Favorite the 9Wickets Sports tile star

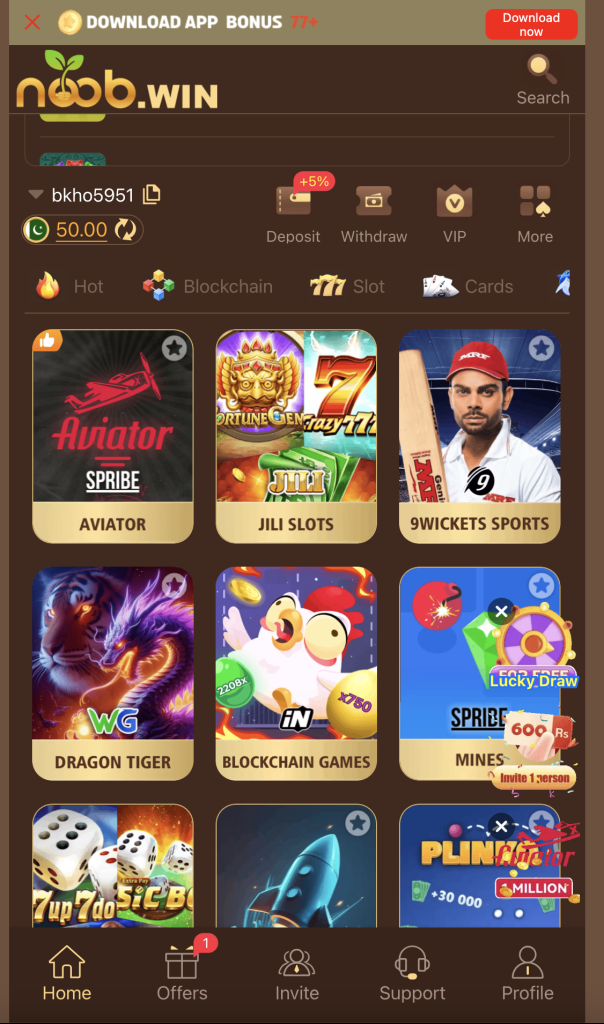pos(541,348)
